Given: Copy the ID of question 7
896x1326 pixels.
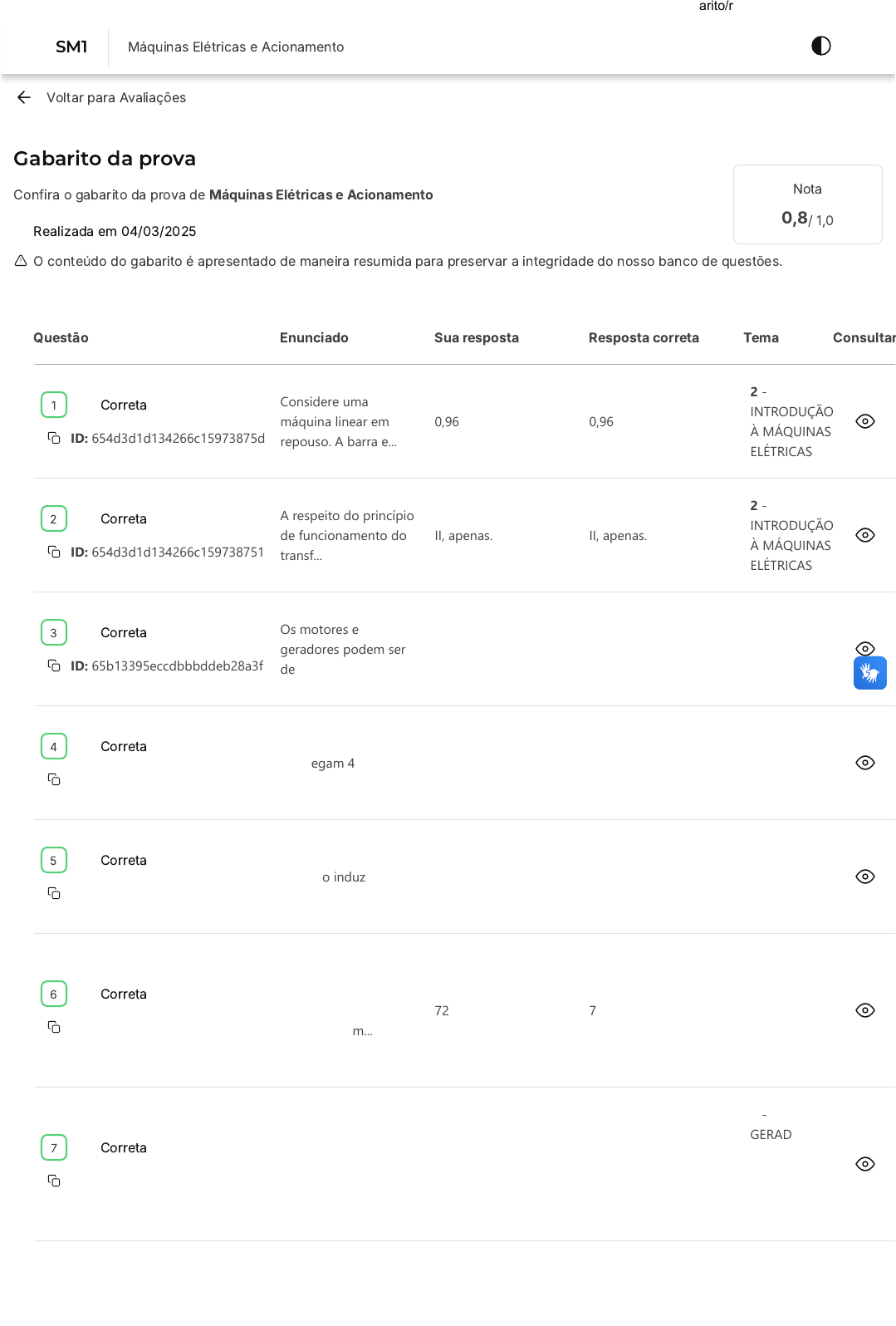Looking at the screenshot, I should [x=54, y=1181].
